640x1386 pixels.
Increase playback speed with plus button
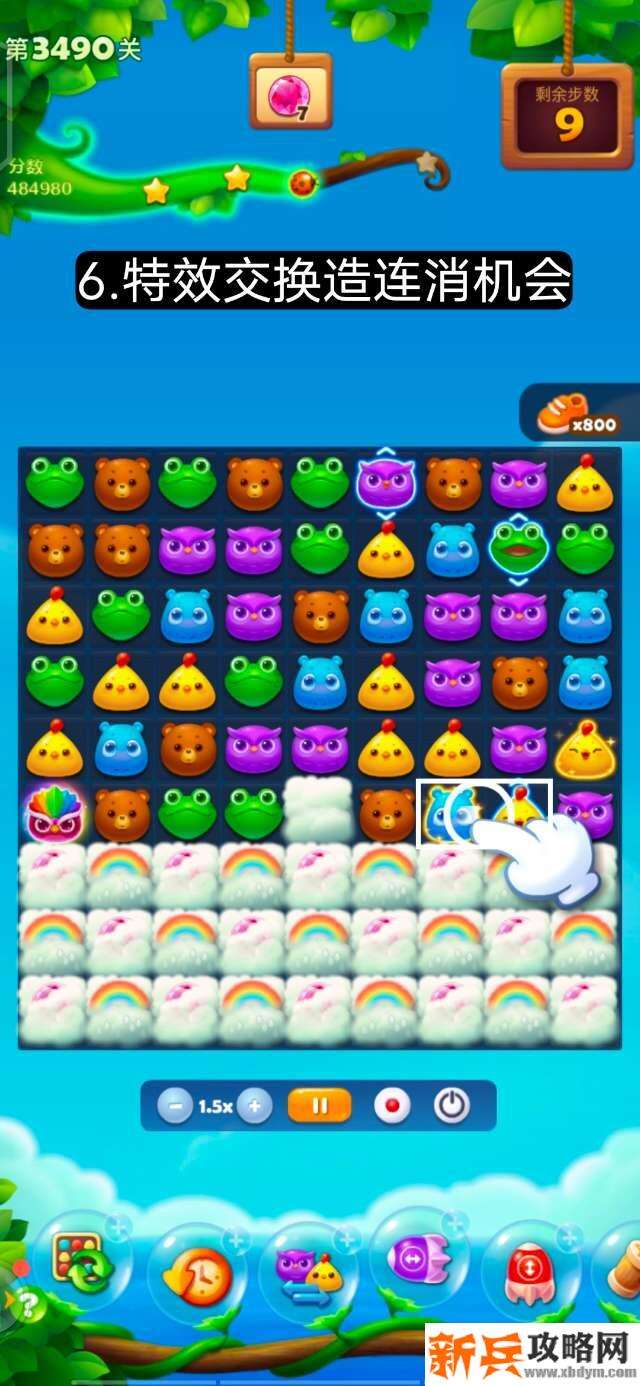255,1106
